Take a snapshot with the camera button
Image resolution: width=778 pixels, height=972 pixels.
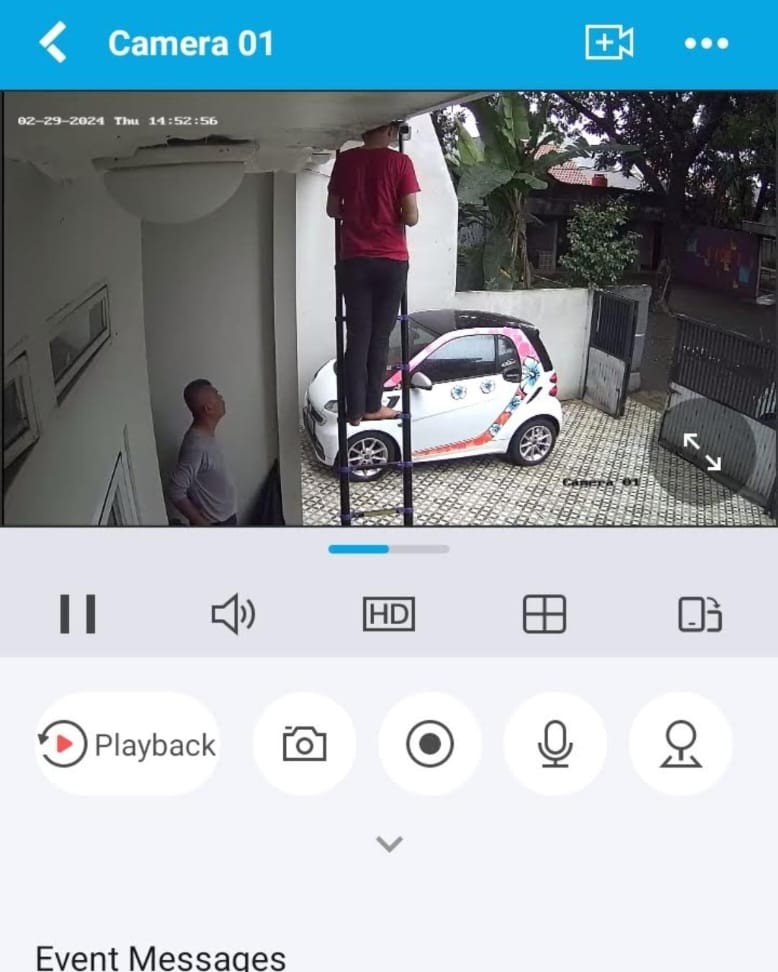point(304,745)
